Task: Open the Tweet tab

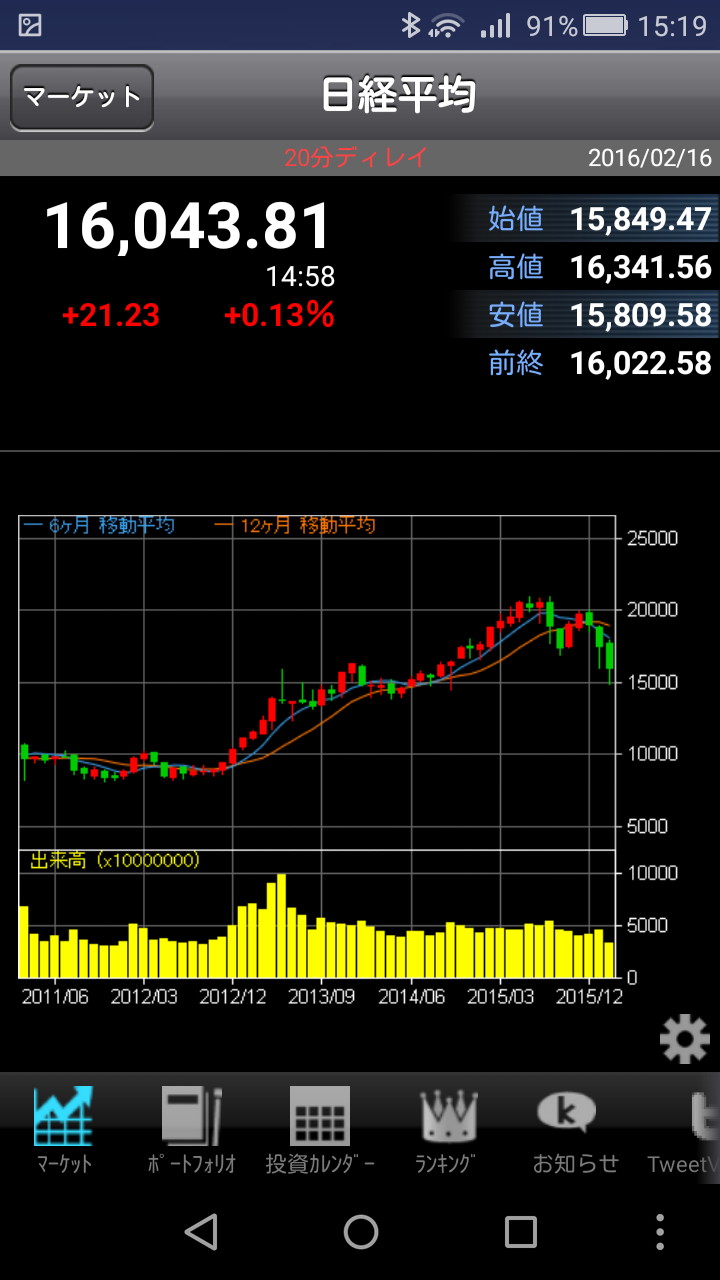Action: (690, 1130)
